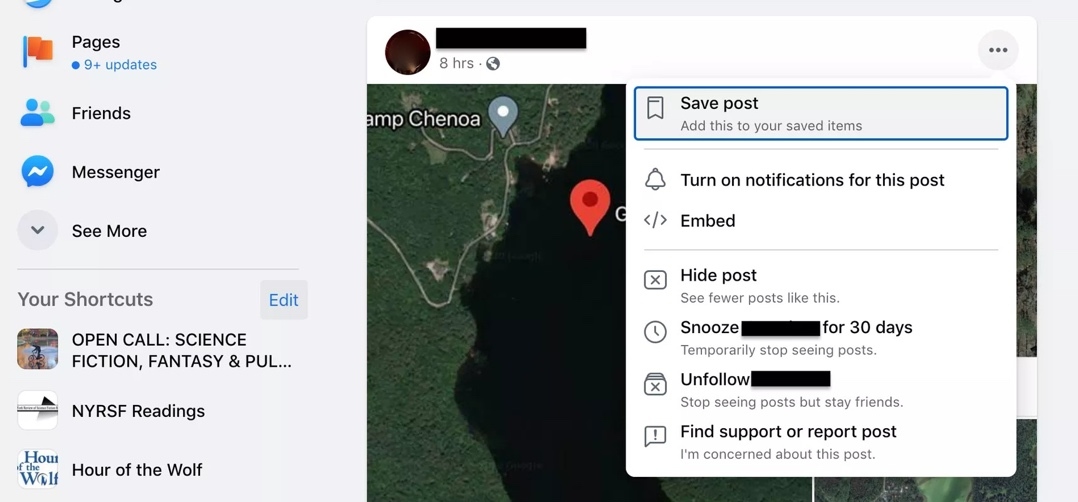Expand See More in the sidebar
Viewport: 1078px width, 502px height.
[x=108, y=231]
